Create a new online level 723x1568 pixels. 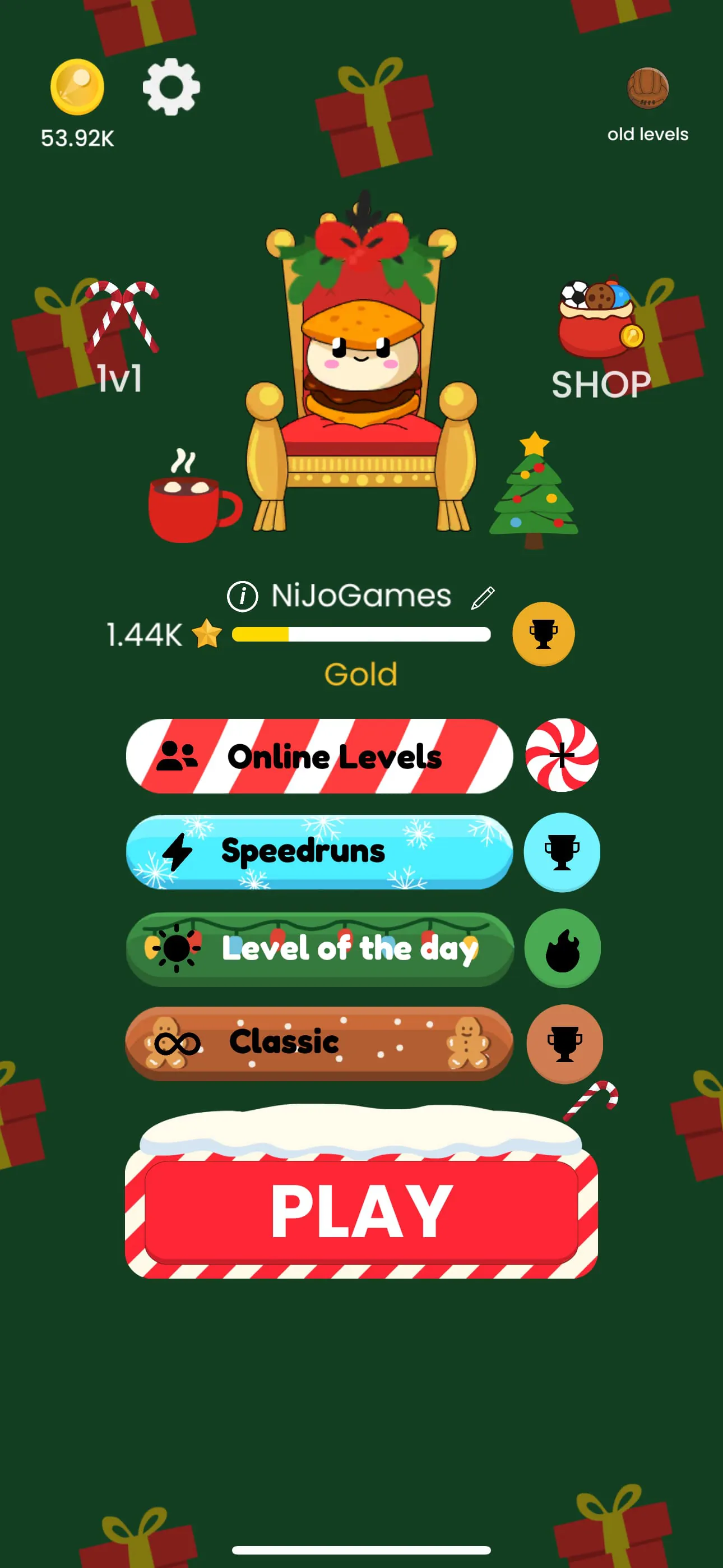tap(562, 755)
